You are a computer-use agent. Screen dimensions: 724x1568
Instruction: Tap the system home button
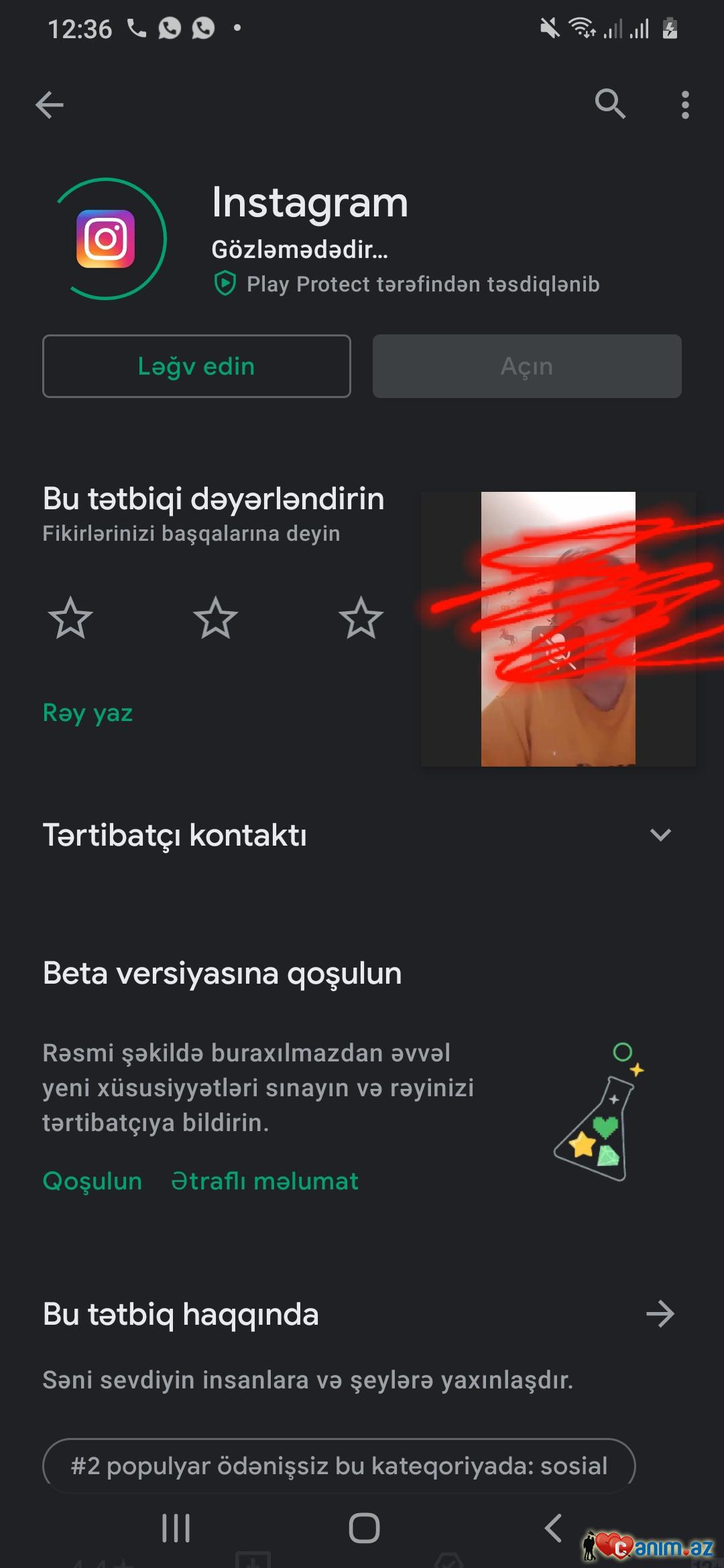click(364, 1528)
